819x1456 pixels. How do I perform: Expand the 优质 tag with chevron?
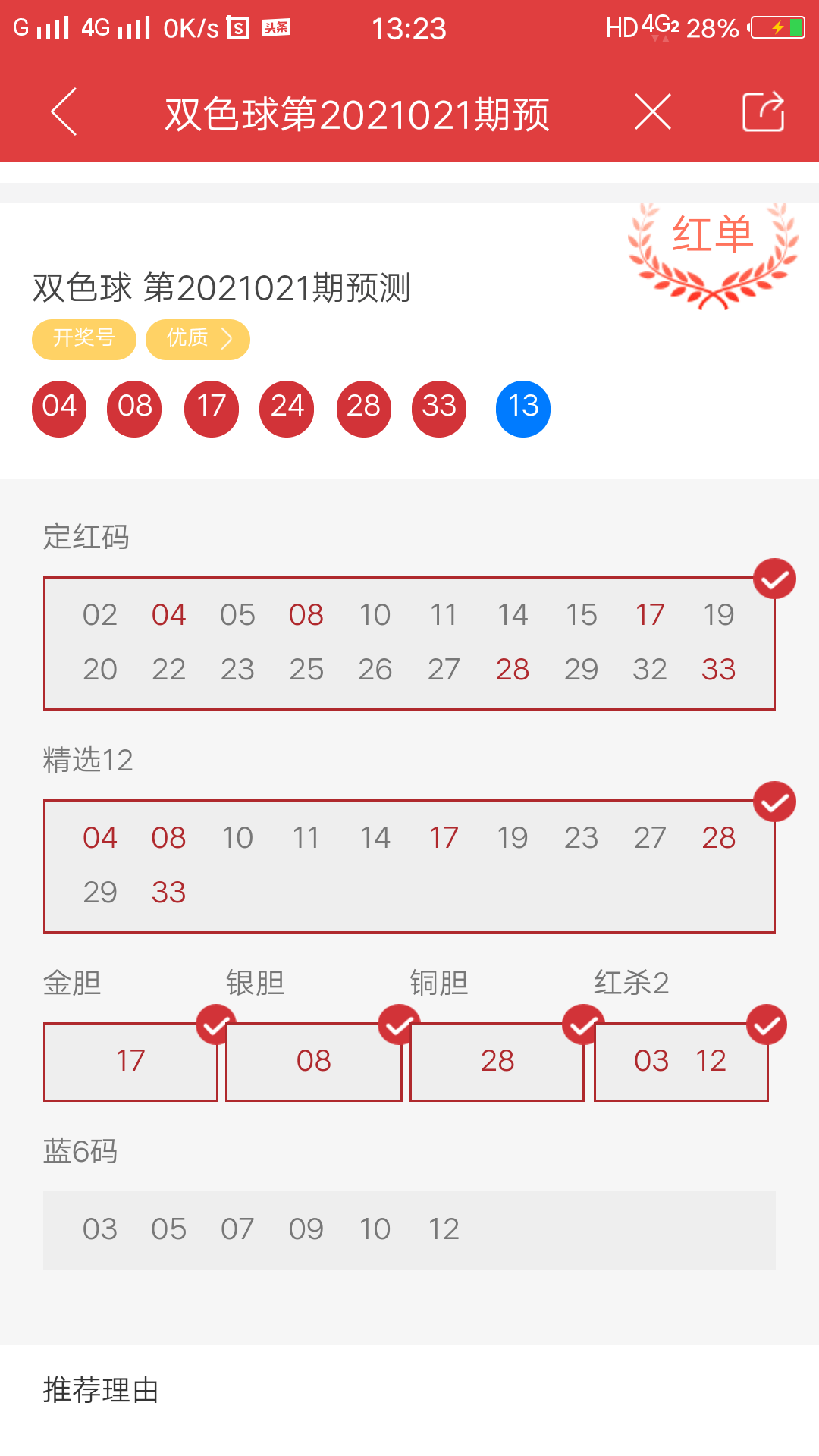tap(197, 339)
